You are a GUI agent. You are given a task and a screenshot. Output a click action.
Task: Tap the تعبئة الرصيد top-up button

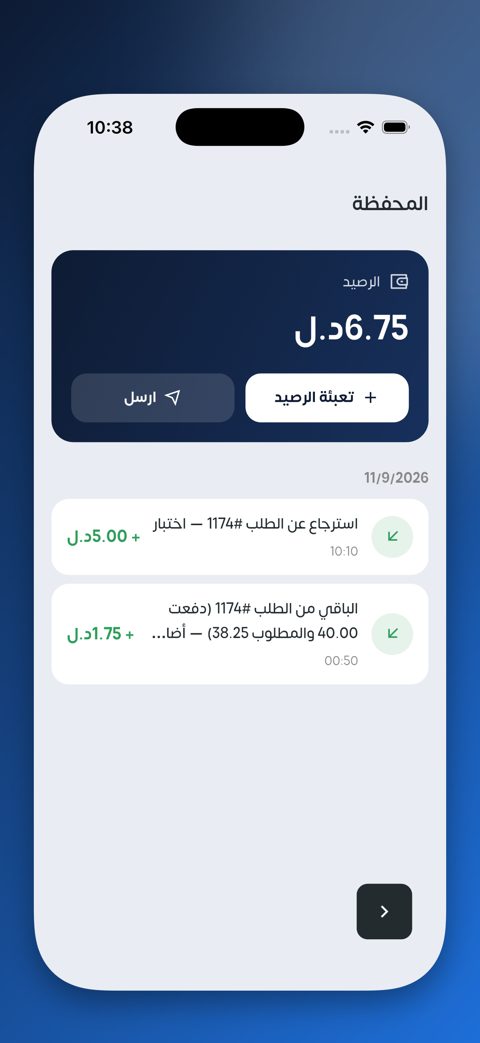pyautogui.click(x=326, y=398)
